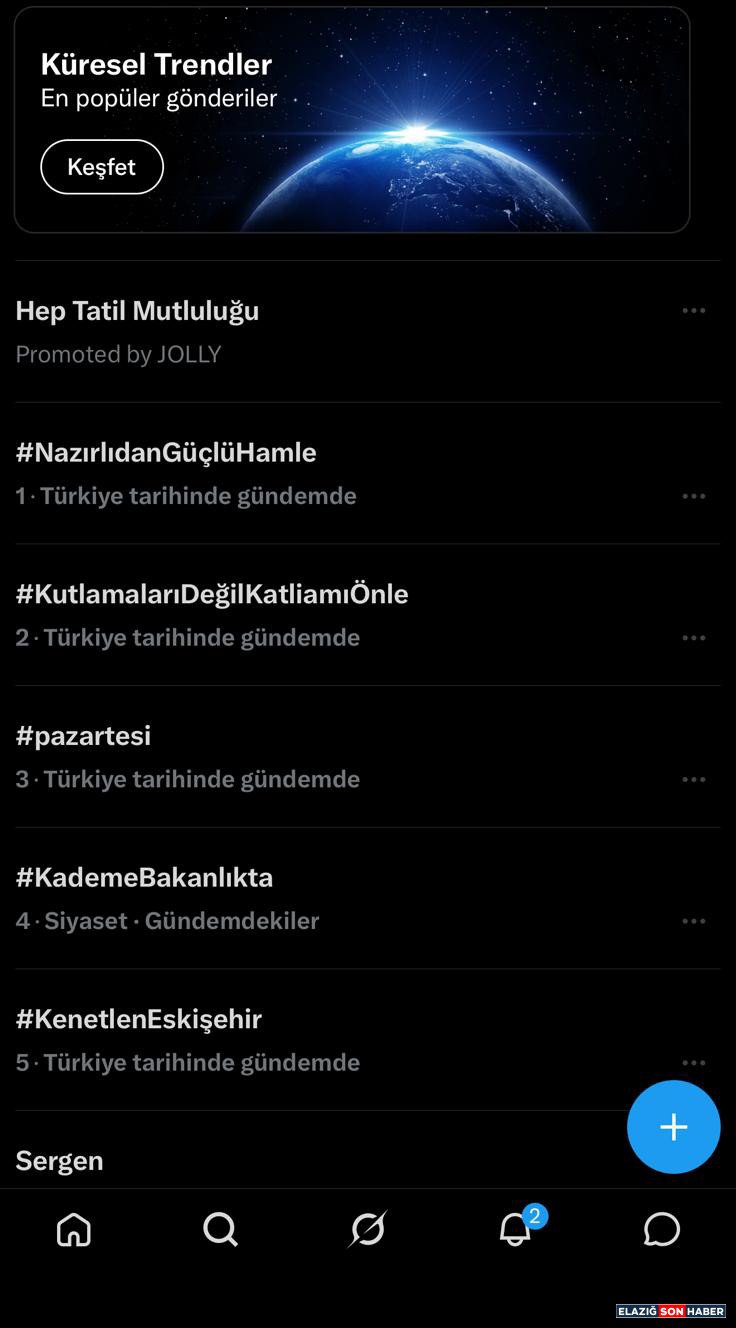The height and width of the screenshot is (1328, 736).
Task: Switch to the Search tab
Action: coord(220,1229)
